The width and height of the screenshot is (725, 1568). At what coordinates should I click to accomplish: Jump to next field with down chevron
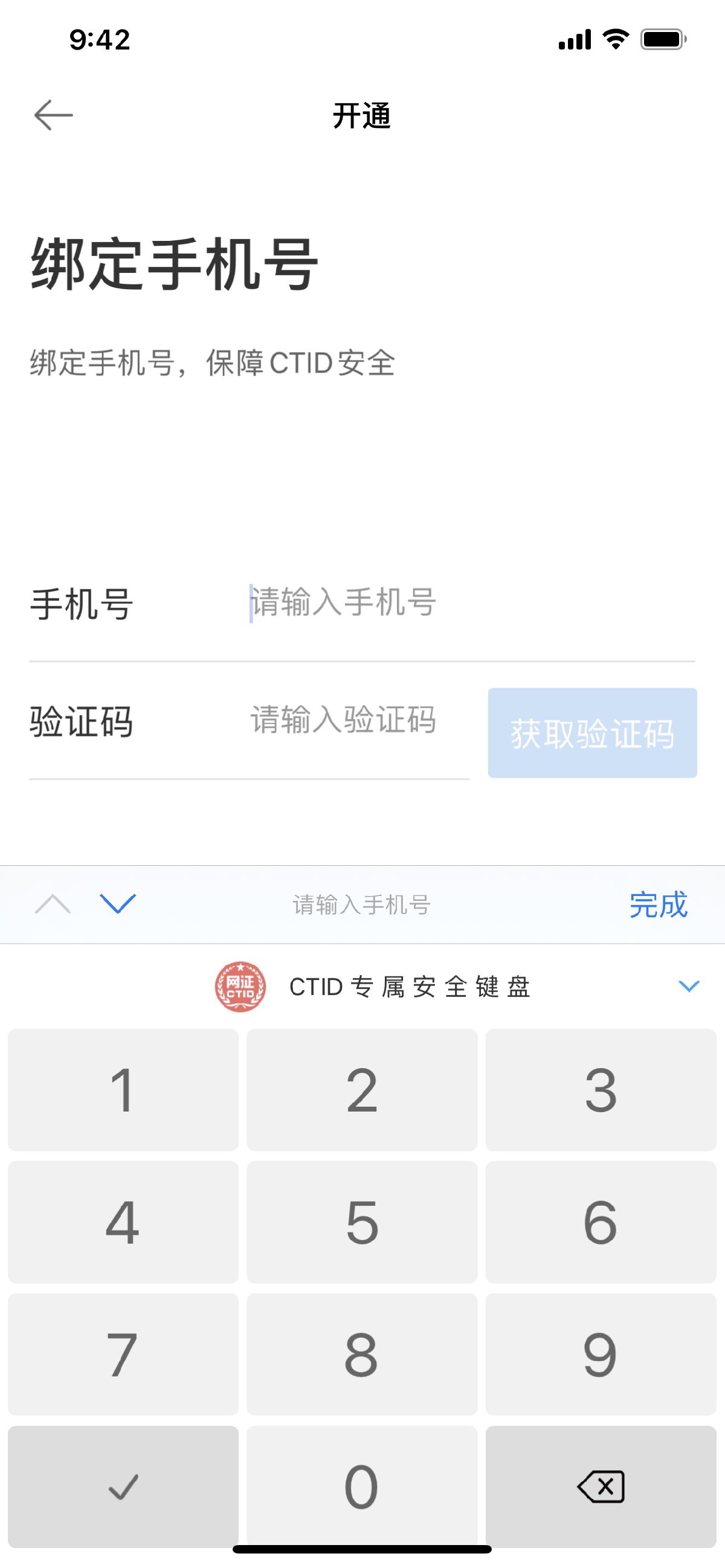coord(118,904)
